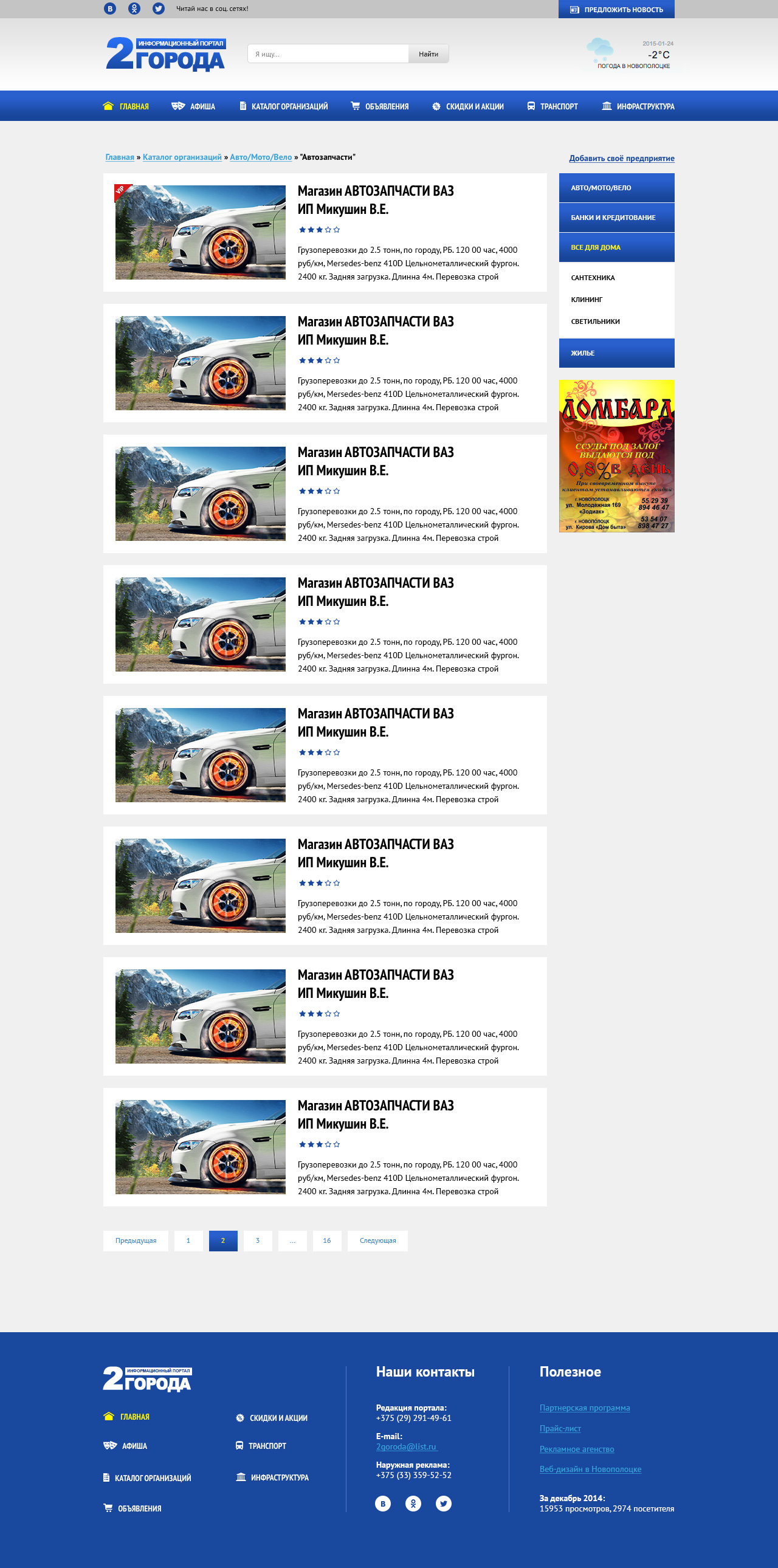
Task: Go to Афиша in the main menu
Action: [x=193, y=106]
